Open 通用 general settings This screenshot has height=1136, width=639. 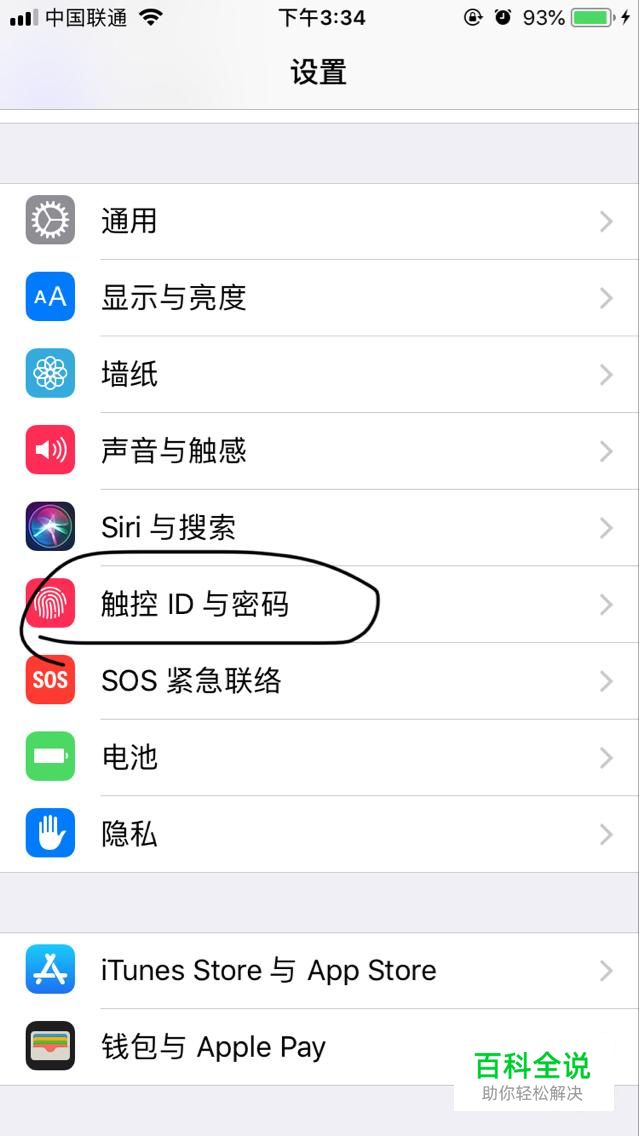pyautogui.click(x=320, y=221)
